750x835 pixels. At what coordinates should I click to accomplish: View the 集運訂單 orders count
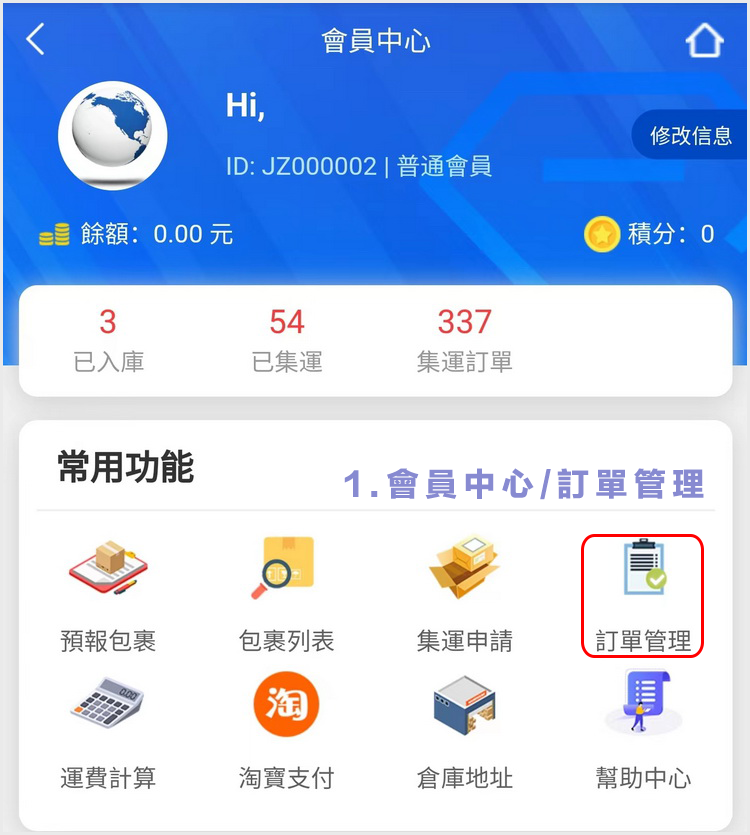click(x=464, y=340)
